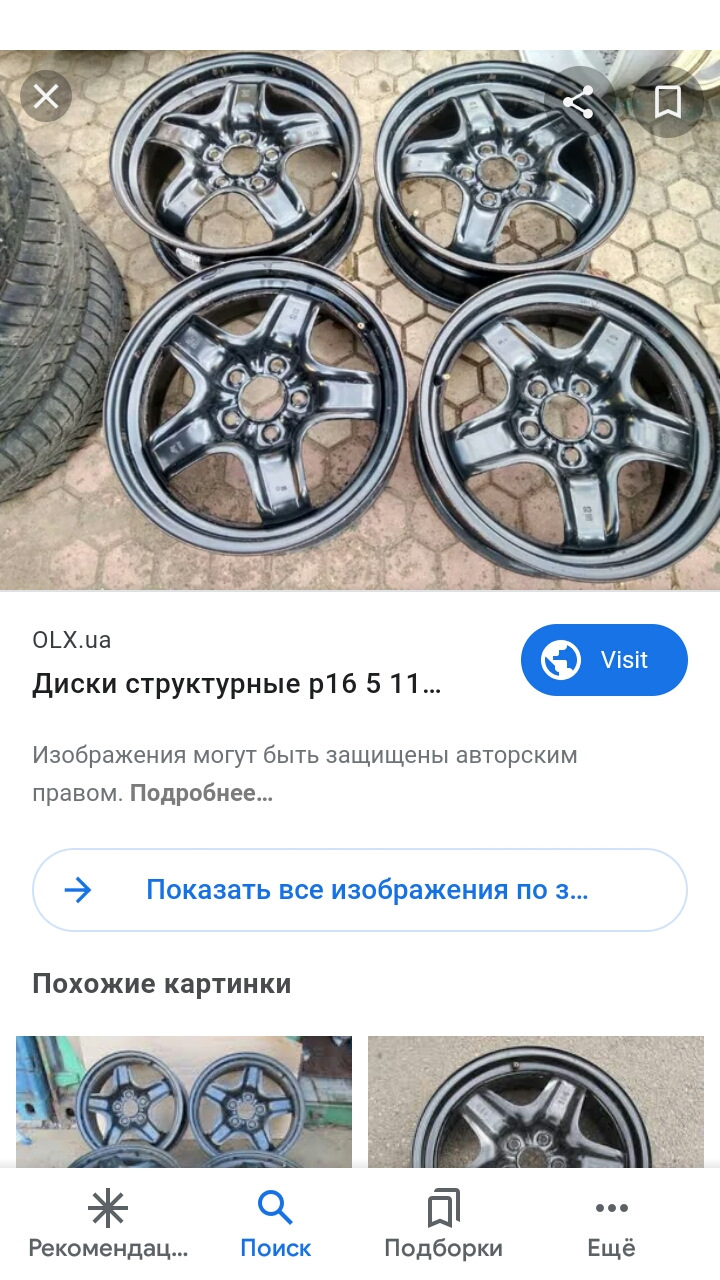The image size is (720, 1280).
Task: Tap the main black wheel rims photo
Action: click(360, 320)
